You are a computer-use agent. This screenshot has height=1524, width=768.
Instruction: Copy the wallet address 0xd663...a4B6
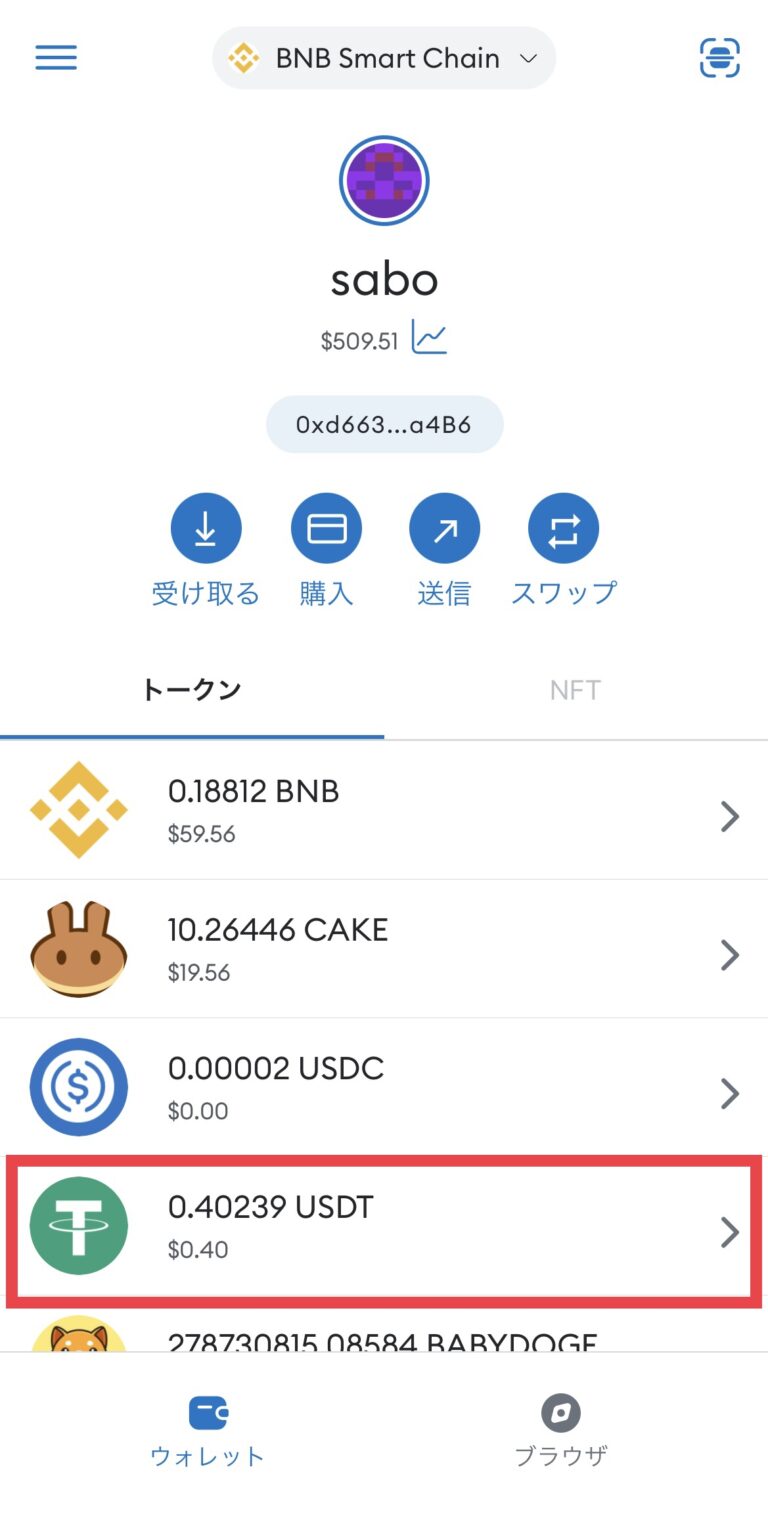[x=384, y=424]
